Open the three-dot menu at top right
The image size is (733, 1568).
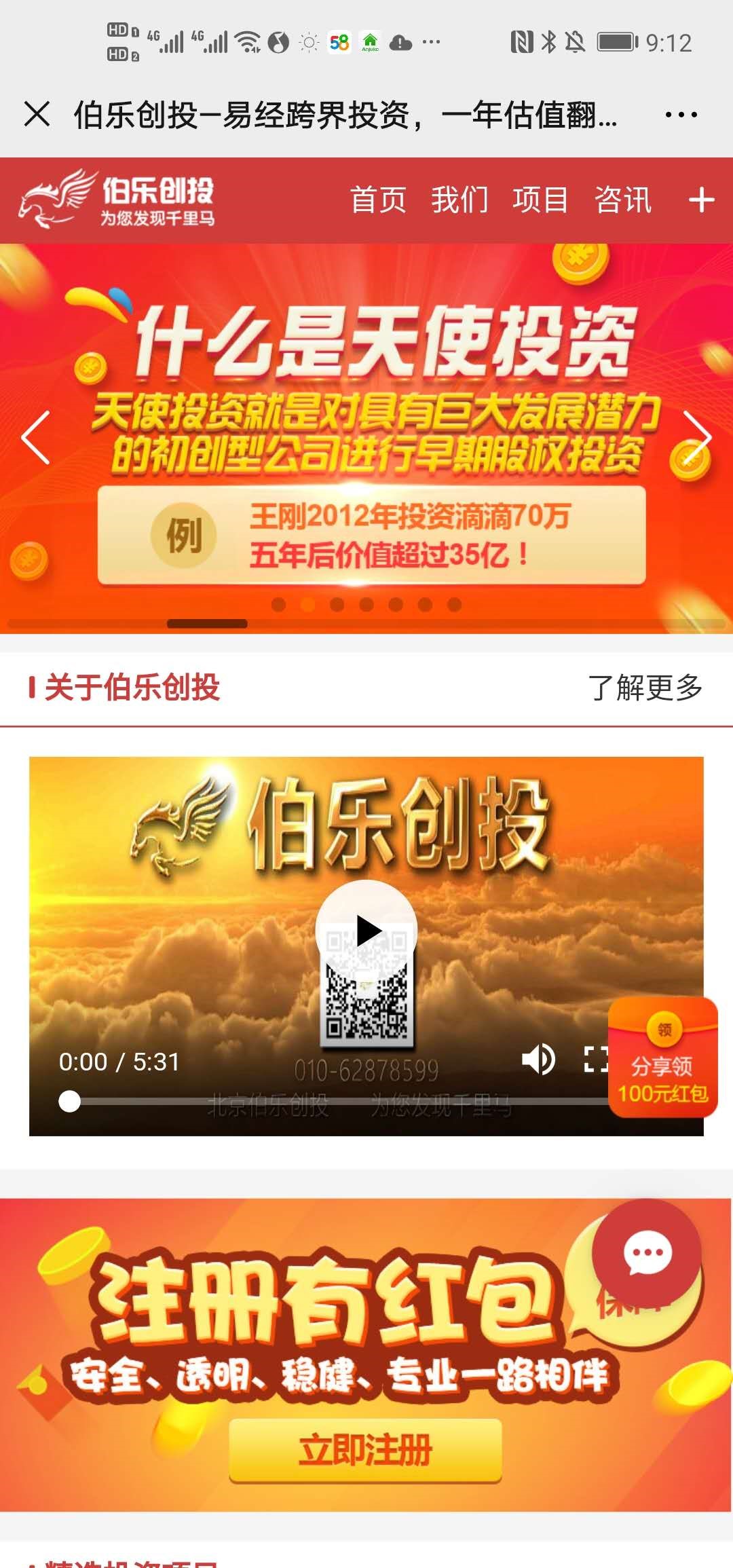[x=681, y=115]
